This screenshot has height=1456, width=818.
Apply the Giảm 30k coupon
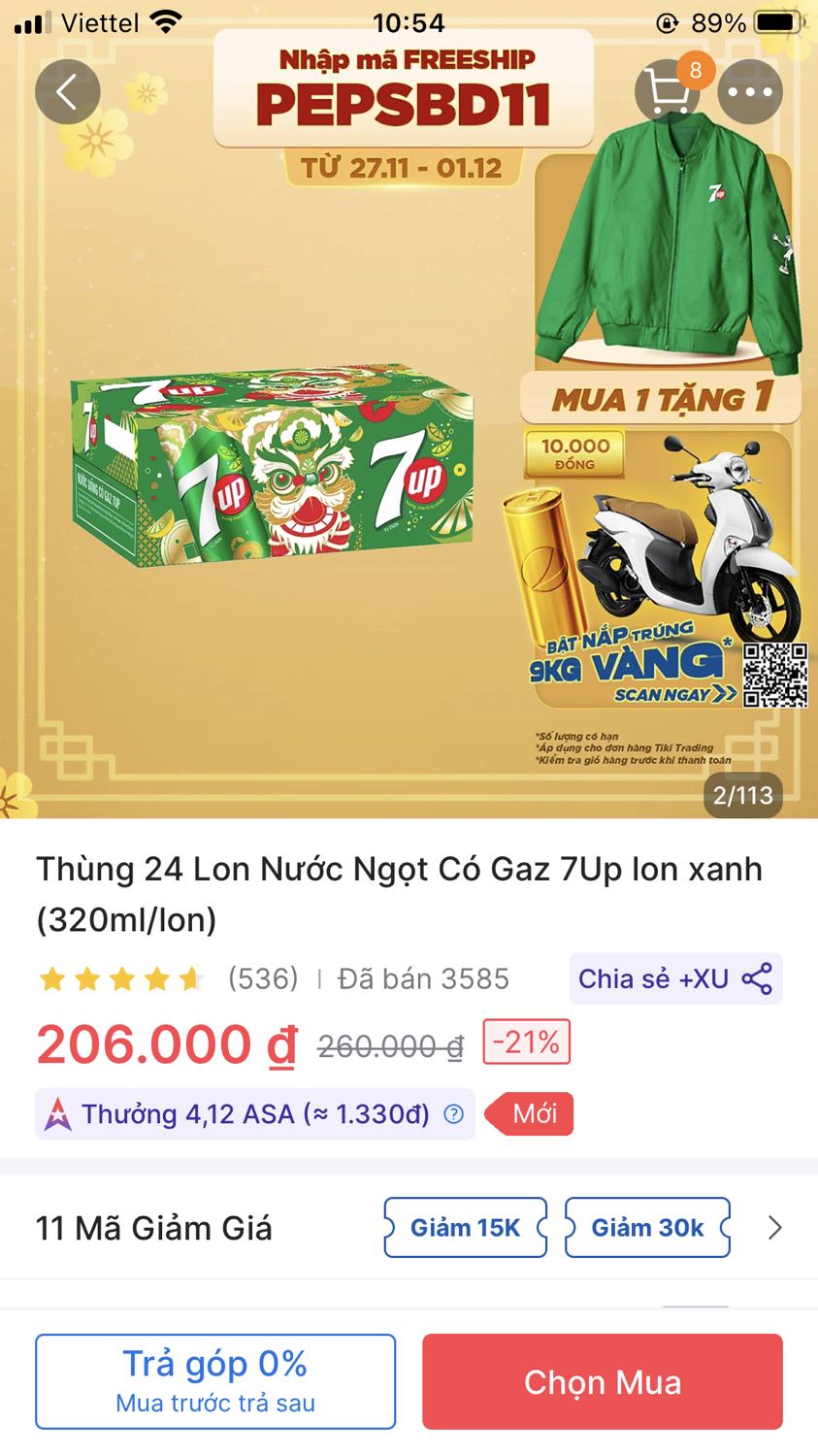[647, 1227]
